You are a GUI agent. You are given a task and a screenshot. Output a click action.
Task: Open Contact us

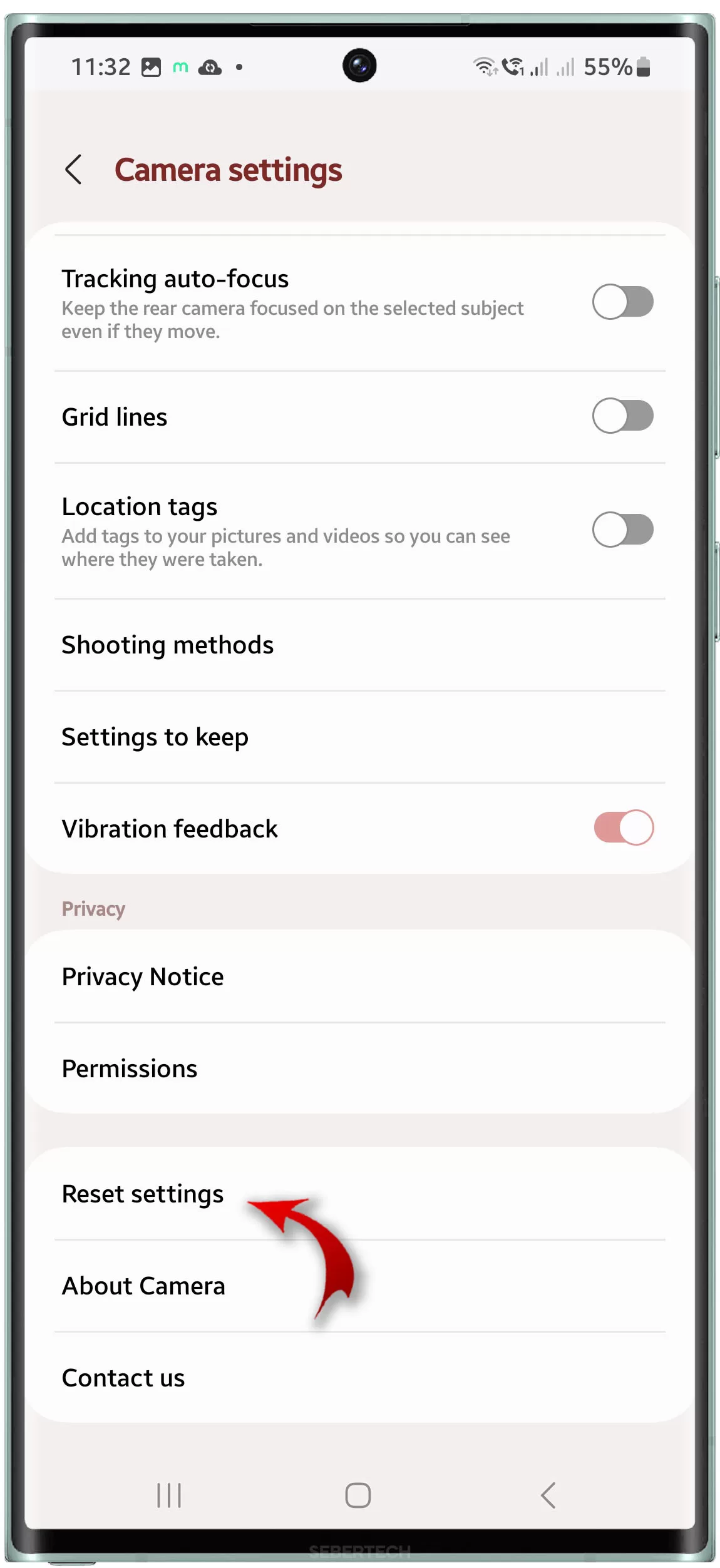tap(359, 1378)
